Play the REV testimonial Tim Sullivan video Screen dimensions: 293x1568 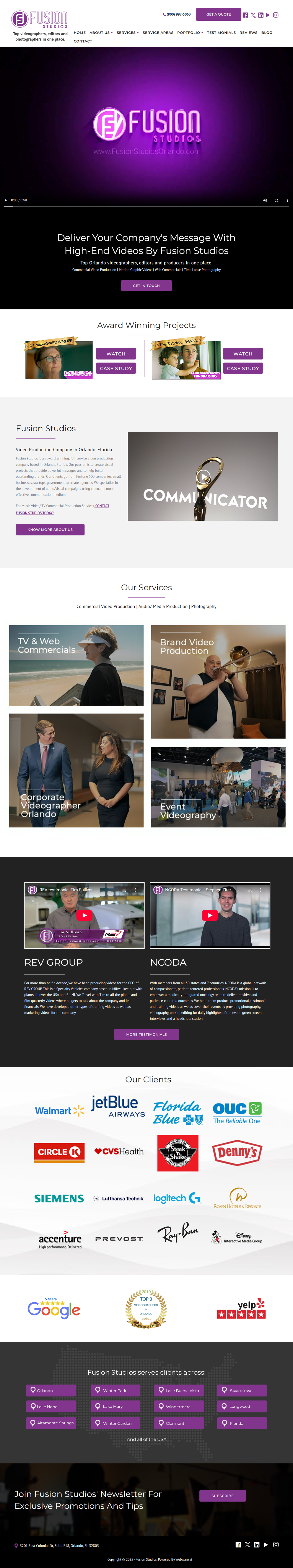click(x=85, y=915)
